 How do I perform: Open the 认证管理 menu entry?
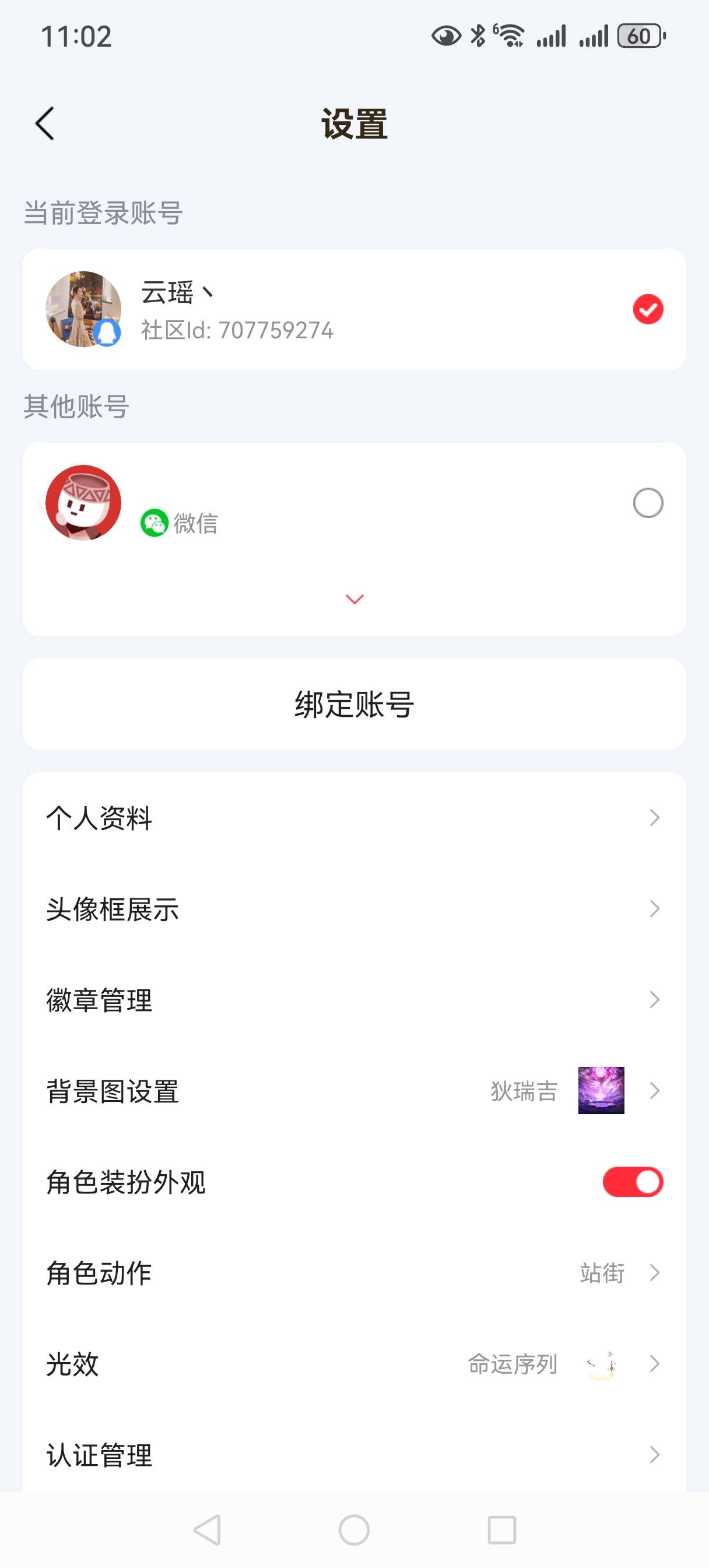(x=353, y=1455)
